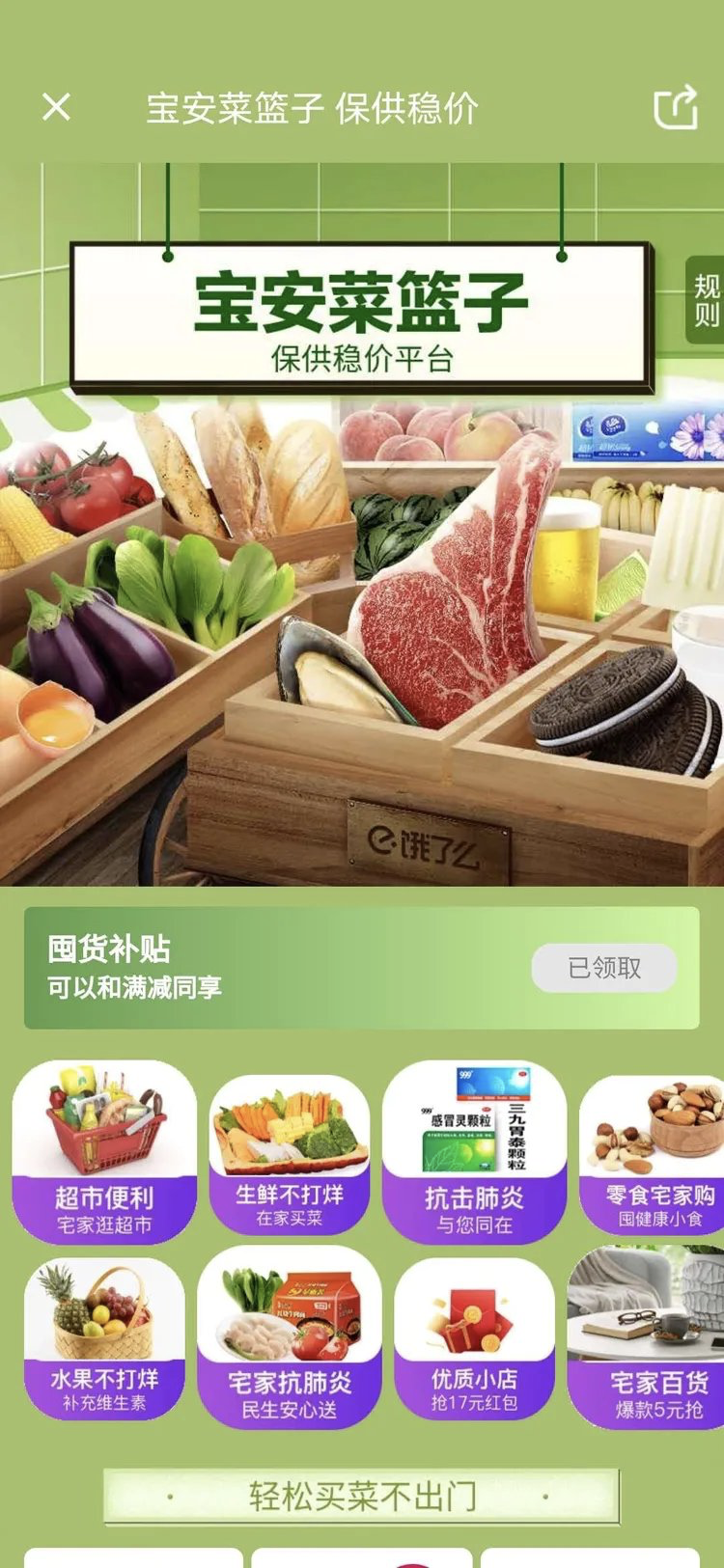Open 生鲜不打烊 category
Viewport: 724px width, 1568px height.
[x=290, y=1153]
